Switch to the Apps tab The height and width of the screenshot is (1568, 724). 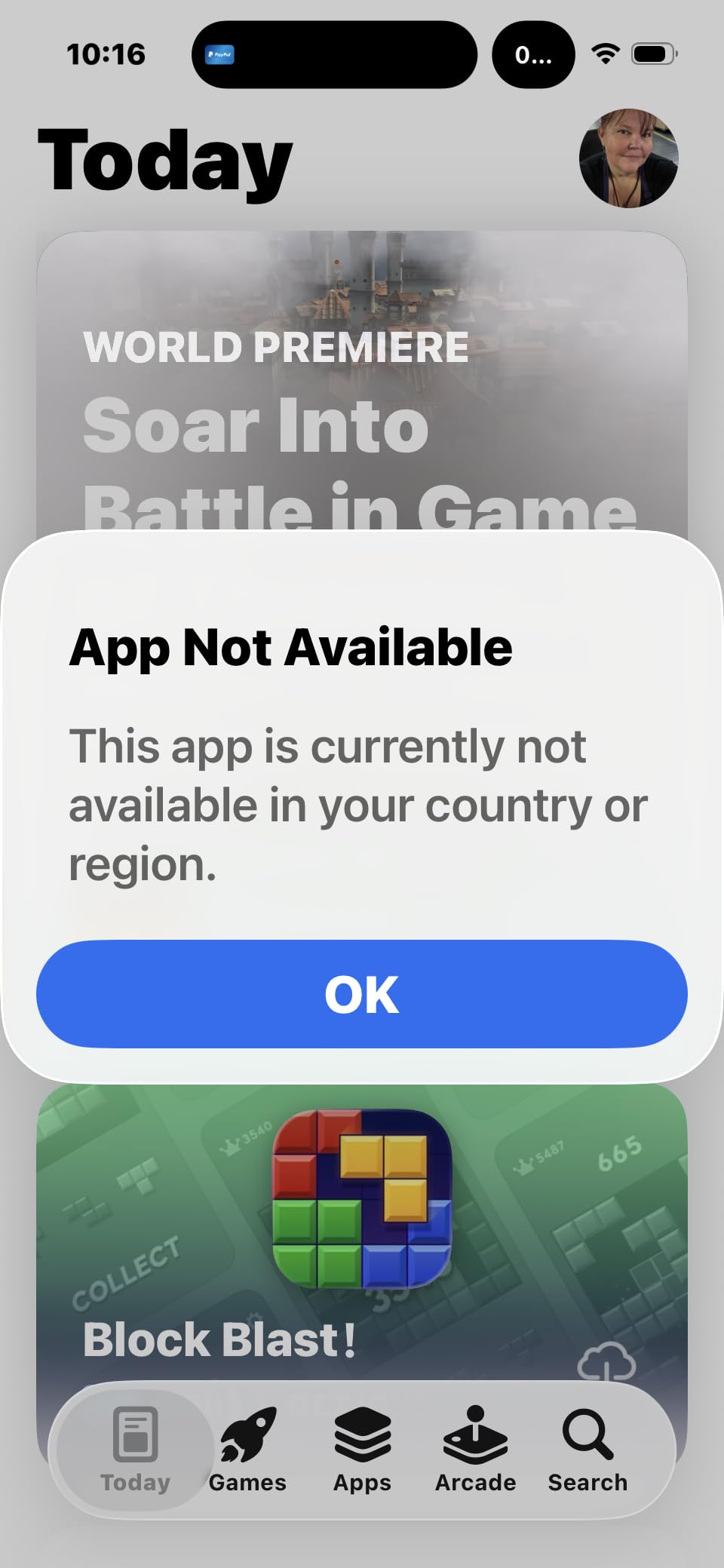[362, 1450]
